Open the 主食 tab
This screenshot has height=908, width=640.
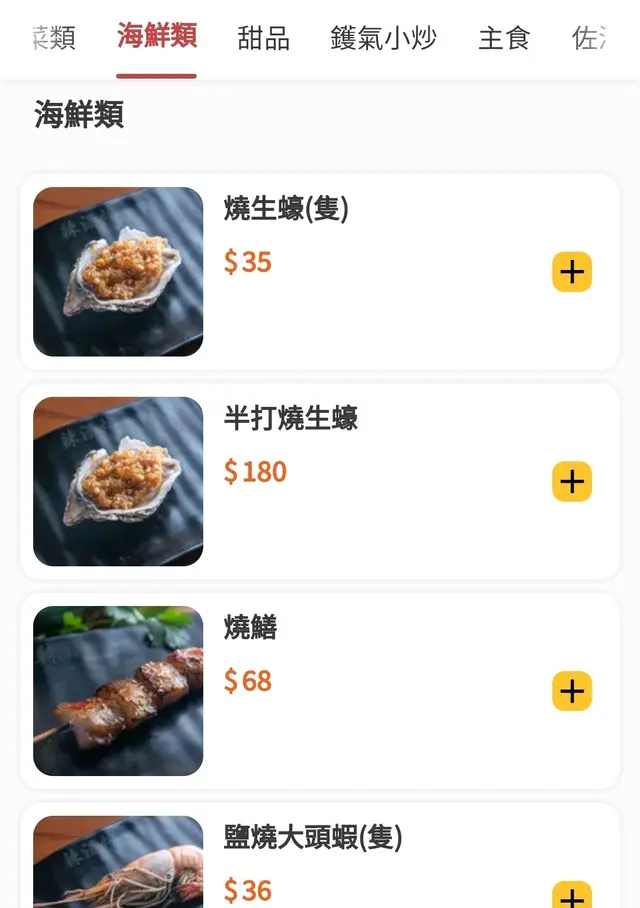(503, 39)
